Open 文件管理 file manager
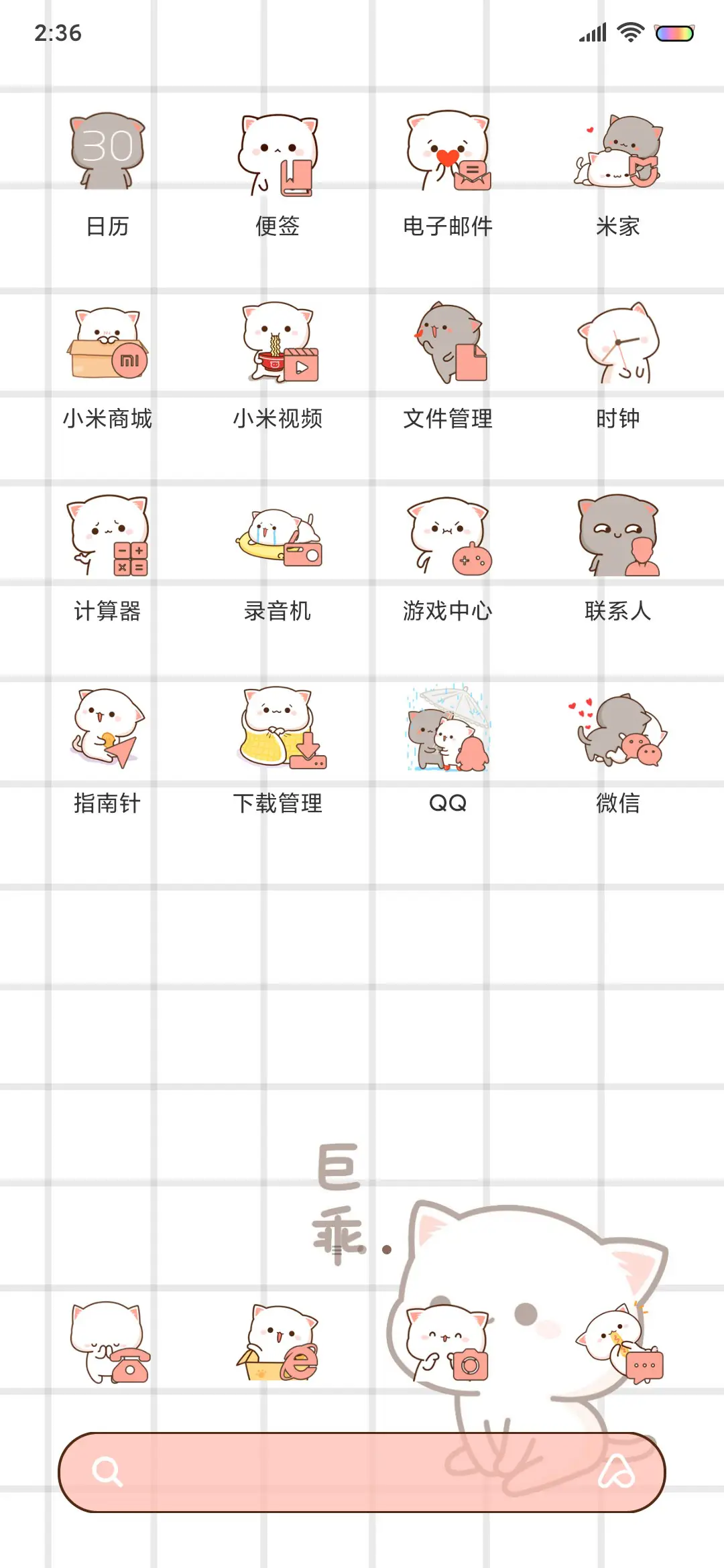The image size is (724, 1568). pyautogui.click(x=448, y=343)
